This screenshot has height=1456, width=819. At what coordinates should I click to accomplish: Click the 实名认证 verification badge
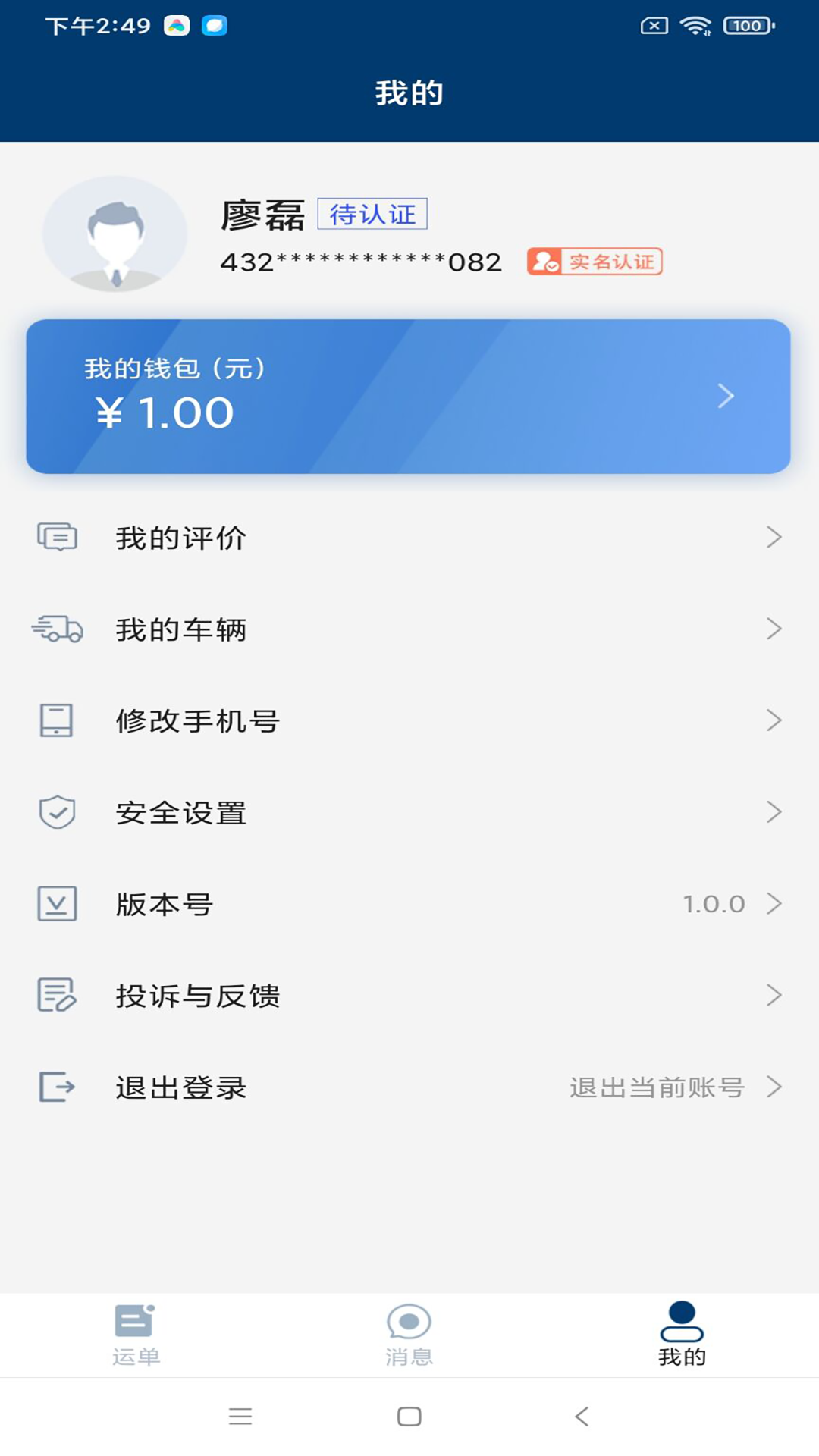click(x=595, y=262)
